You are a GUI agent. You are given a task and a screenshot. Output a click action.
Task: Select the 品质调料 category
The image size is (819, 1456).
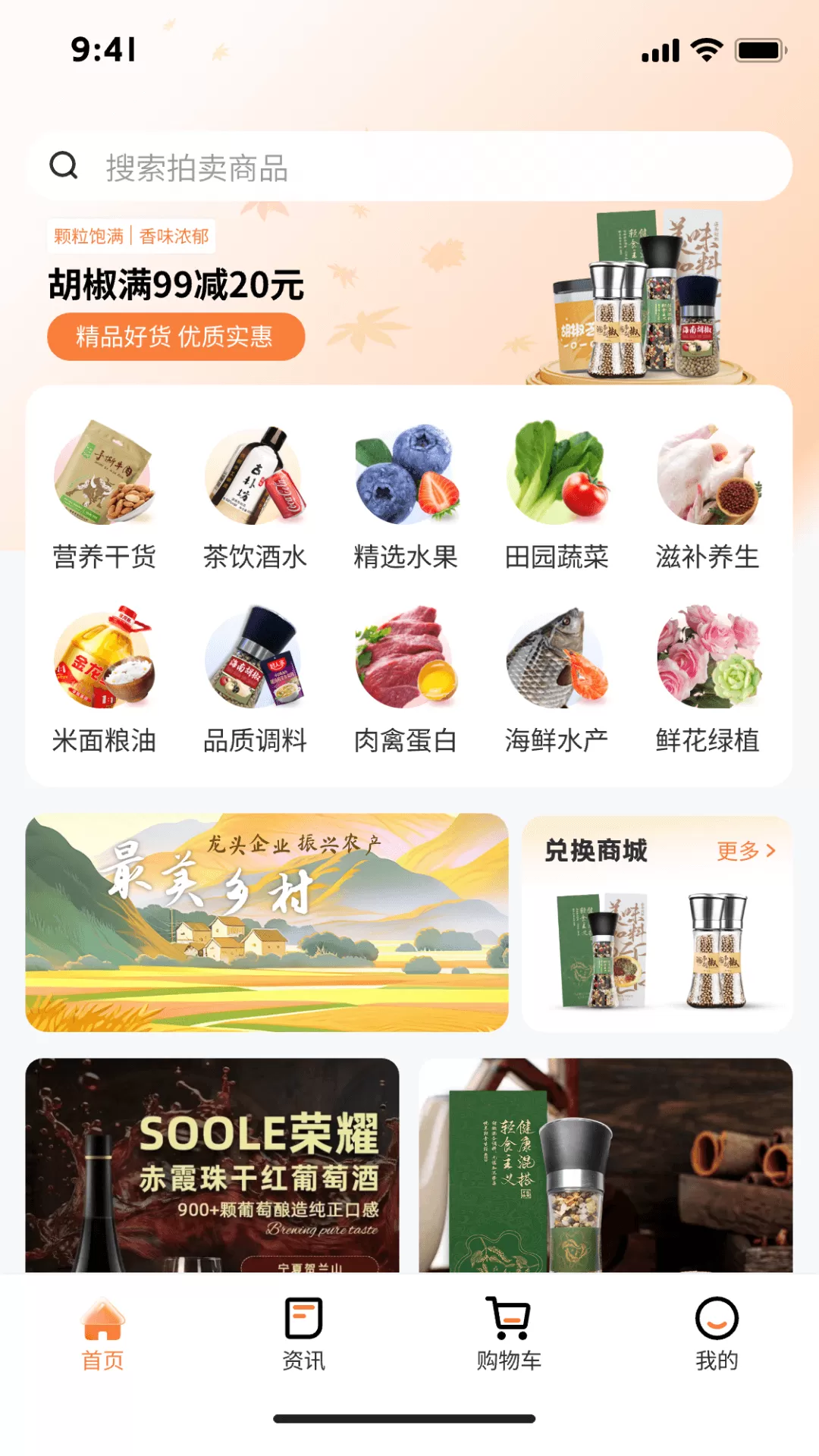(x=255, y=679)
